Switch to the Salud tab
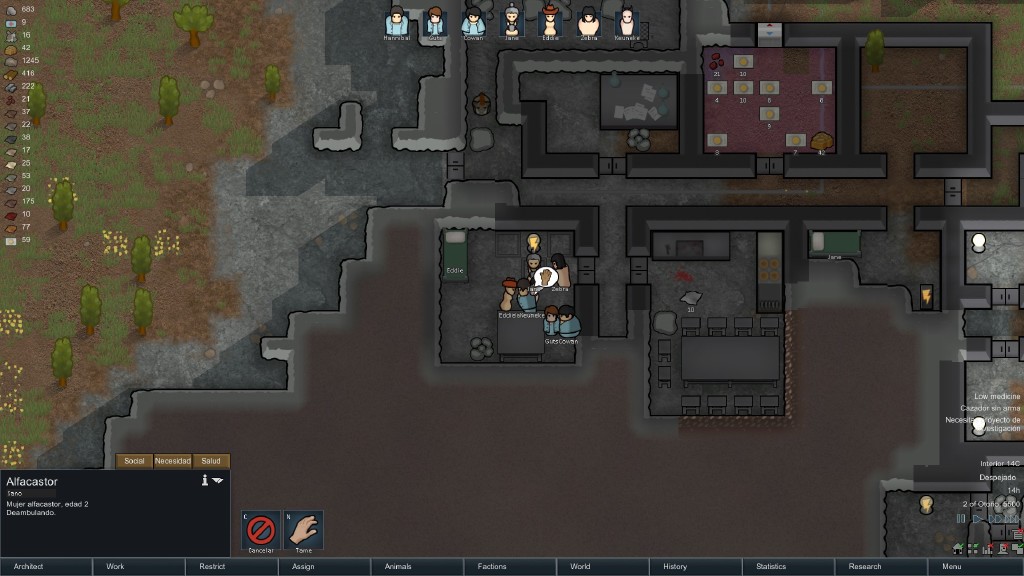The width and height of the screenshot is (1024, 576). (211, 461)
